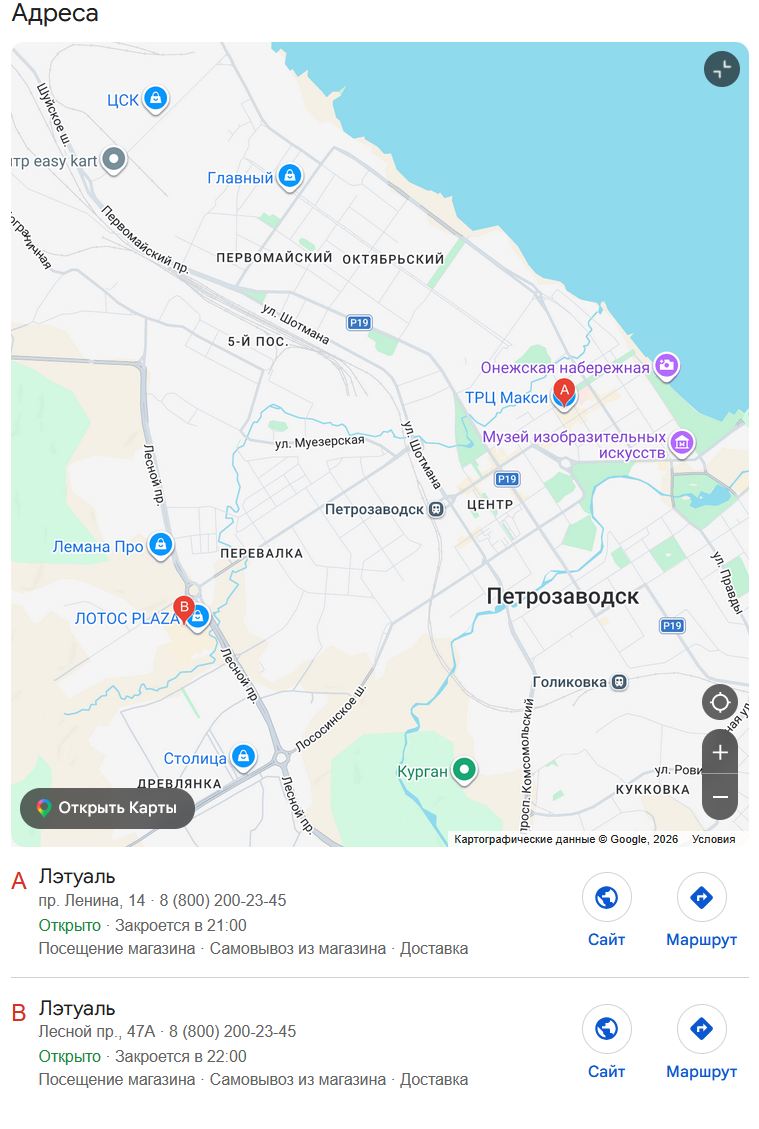Select the Курган park pin
The image size is (759, 1129).
(463, 769)
